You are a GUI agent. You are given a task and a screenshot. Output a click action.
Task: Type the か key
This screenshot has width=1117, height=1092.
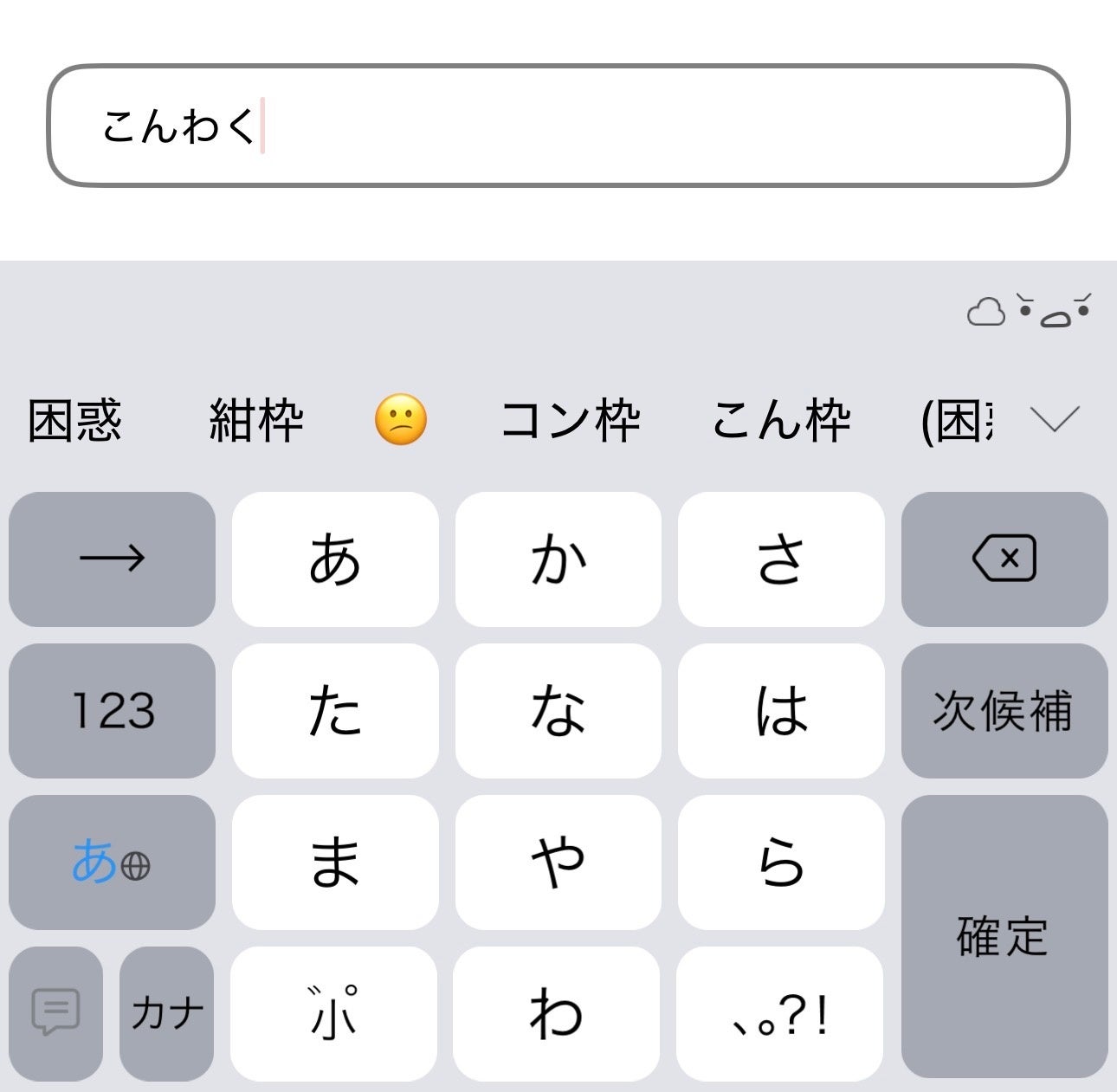[558, 559]
